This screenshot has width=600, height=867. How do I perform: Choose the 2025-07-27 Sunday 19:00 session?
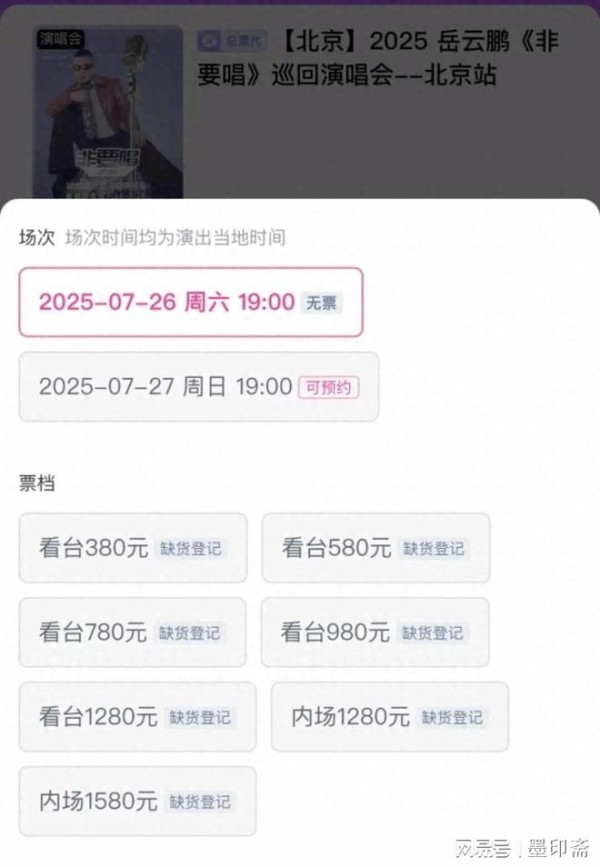(198, 387)
